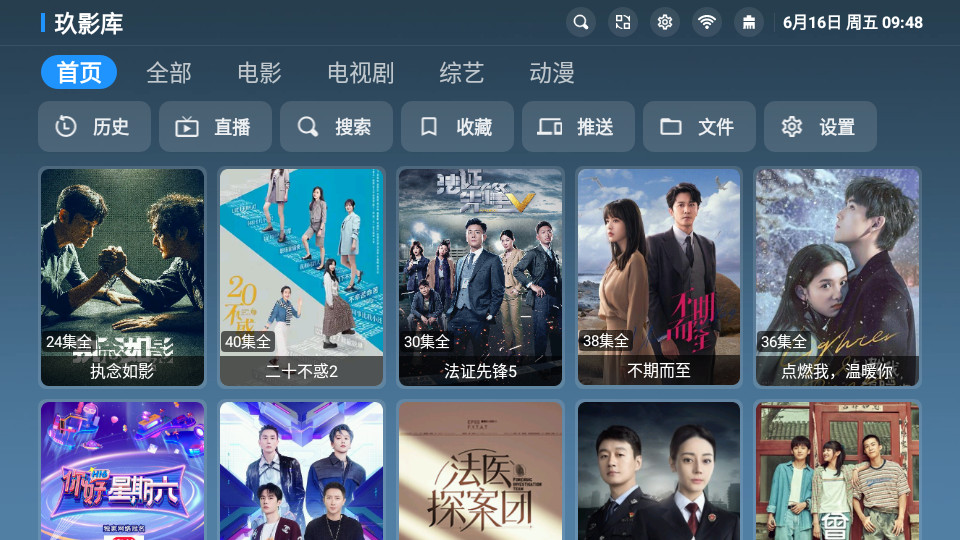Select the 首页 tab
The image size is (960, 540).
tap(79, 73)
